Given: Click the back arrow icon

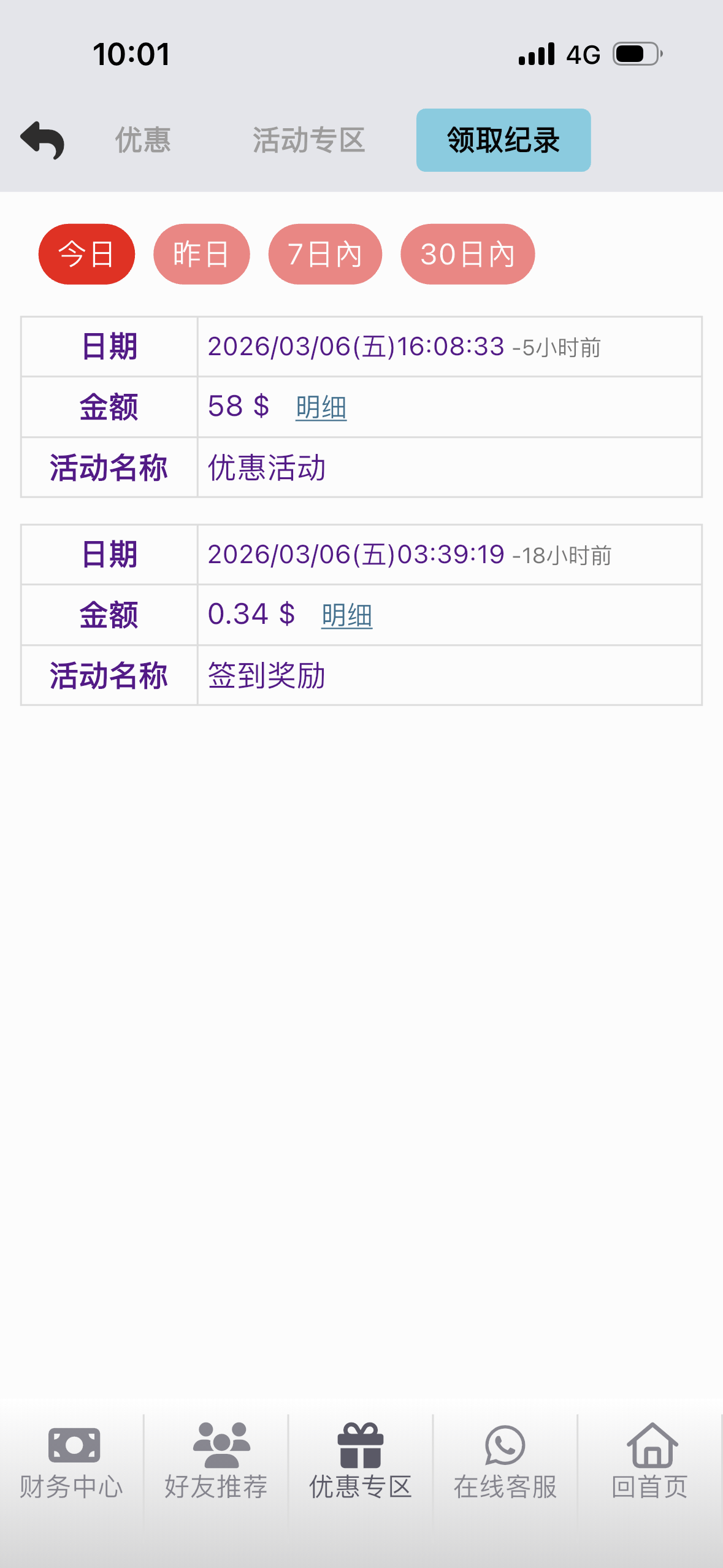Looking at the screenshot, I should pos(42,140).
